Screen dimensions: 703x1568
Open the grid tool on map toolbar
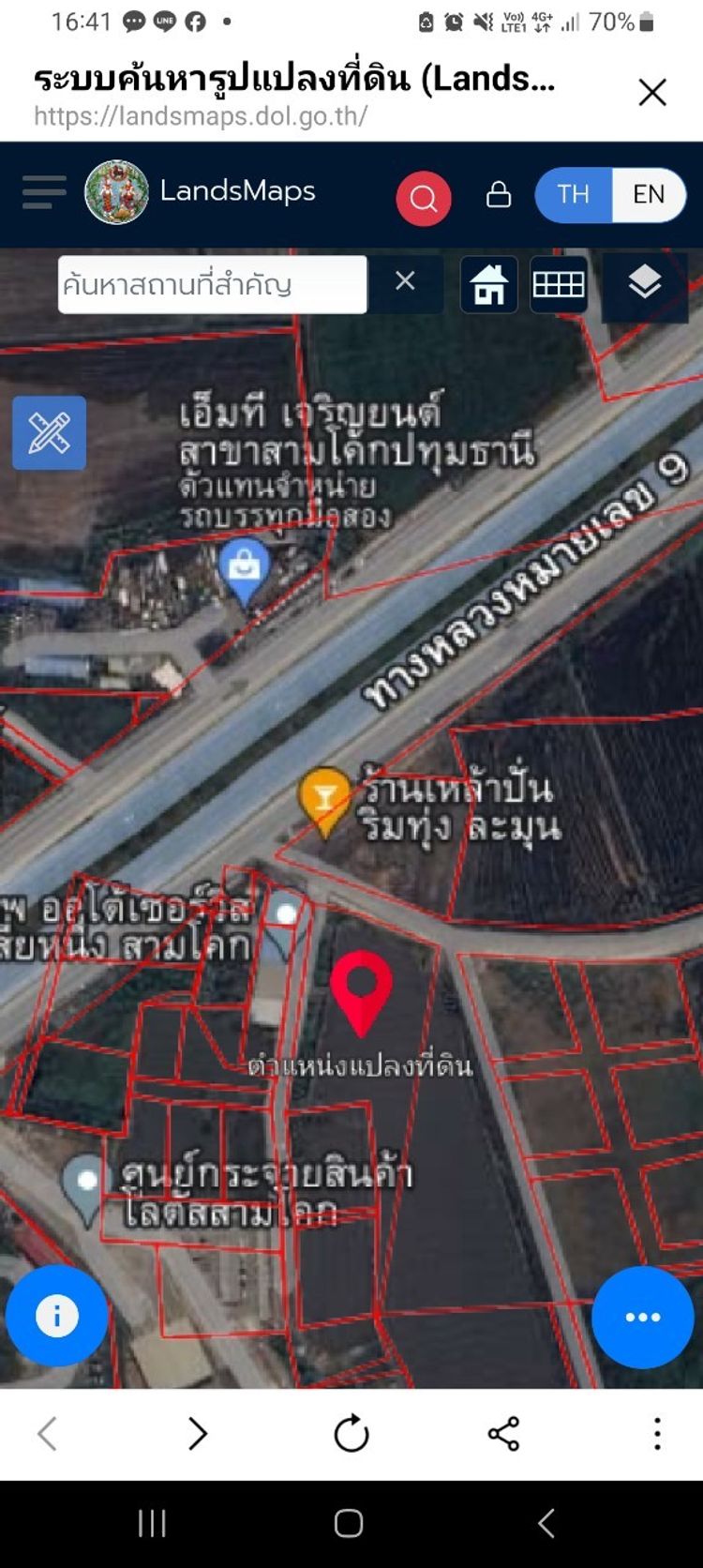tap(559, 284)
